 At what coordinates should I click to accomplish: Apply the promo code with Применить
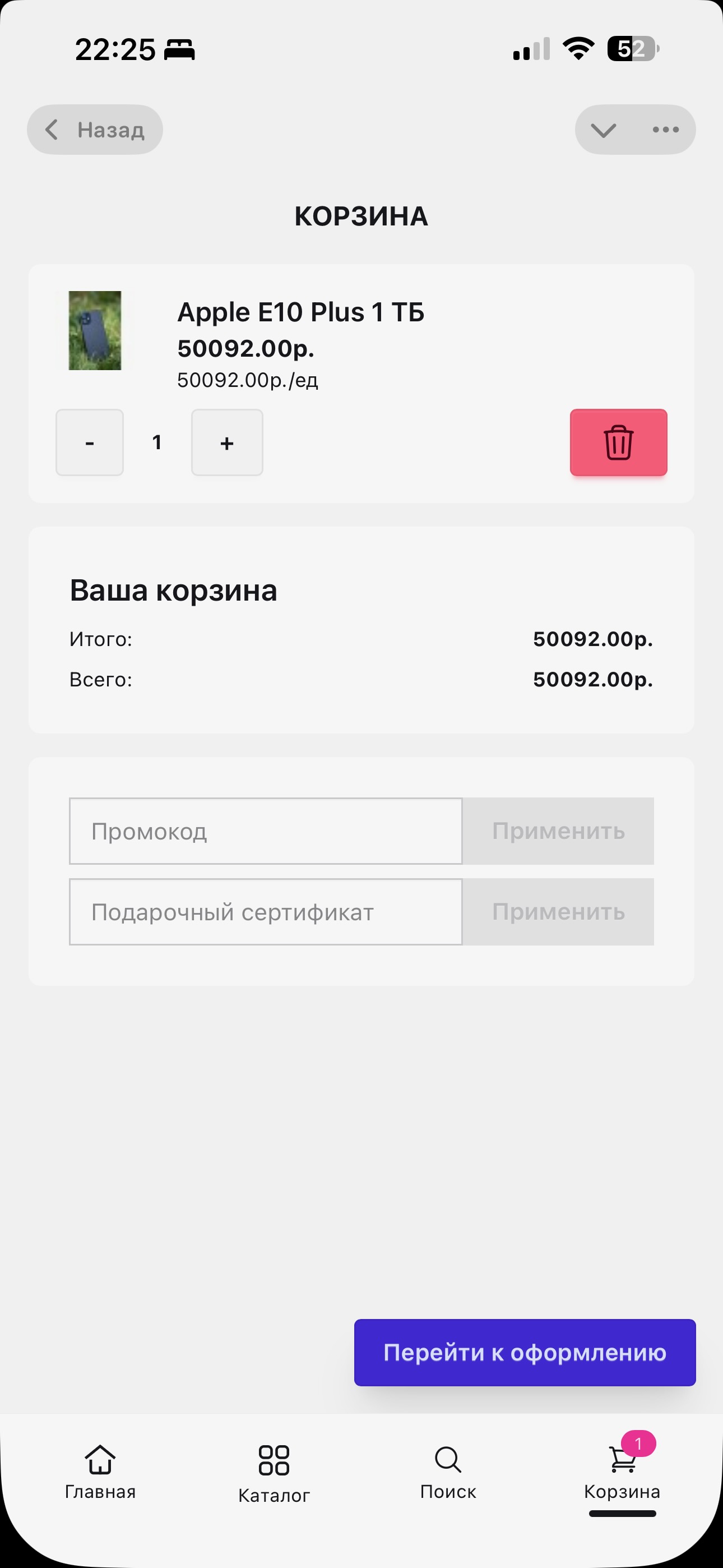(558, 832)
